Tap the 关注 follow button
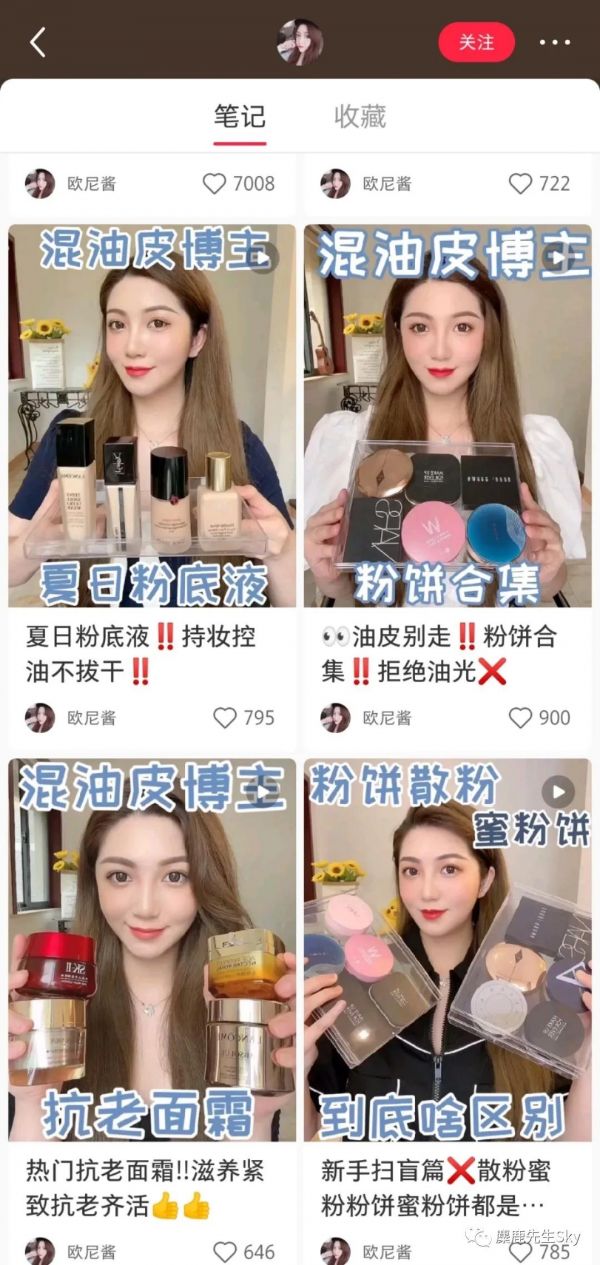The width and height of the screenshot is (600, 1265). pos(476,42)
